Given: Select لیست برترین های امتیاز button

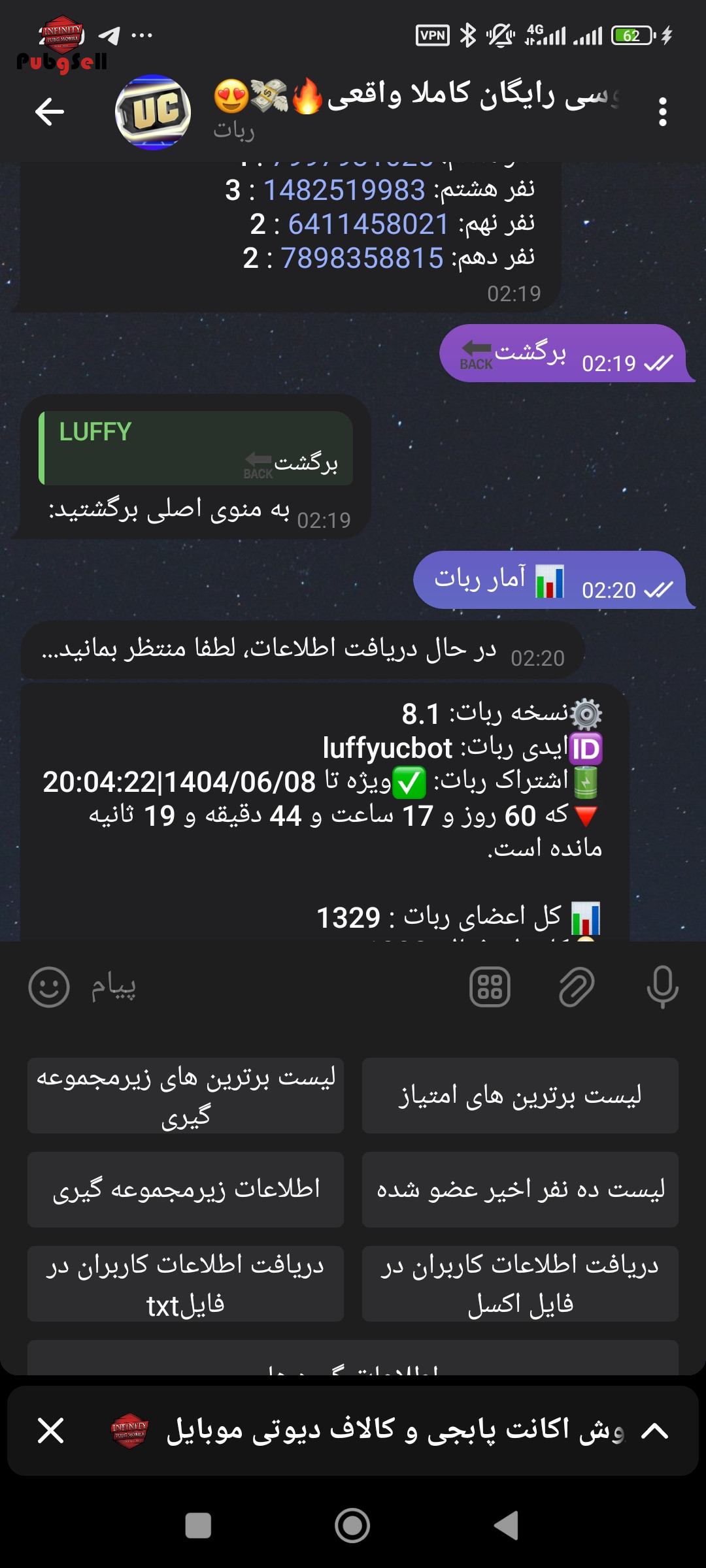Looking at the screenshot, I should tap(520, 1096).
